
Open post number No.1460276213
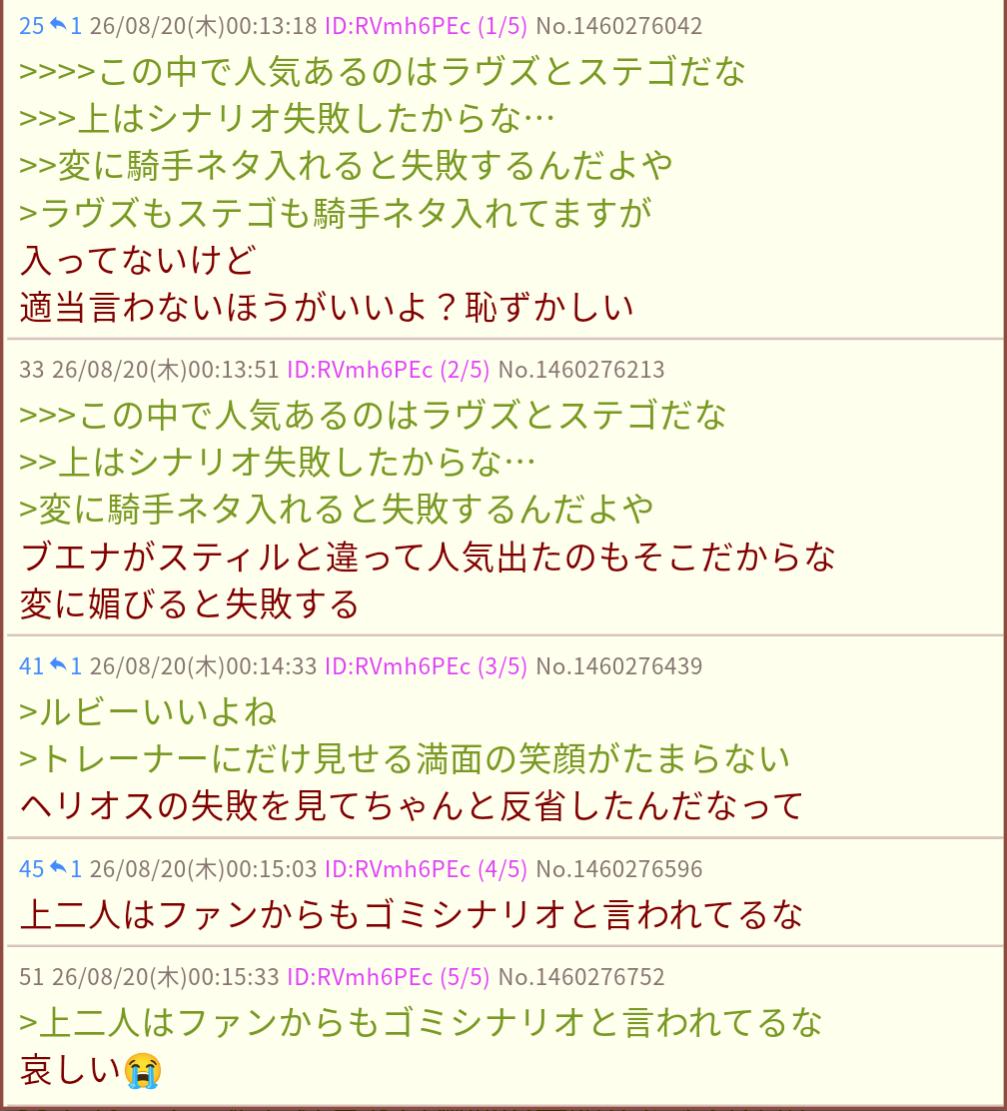pos(582,369)
